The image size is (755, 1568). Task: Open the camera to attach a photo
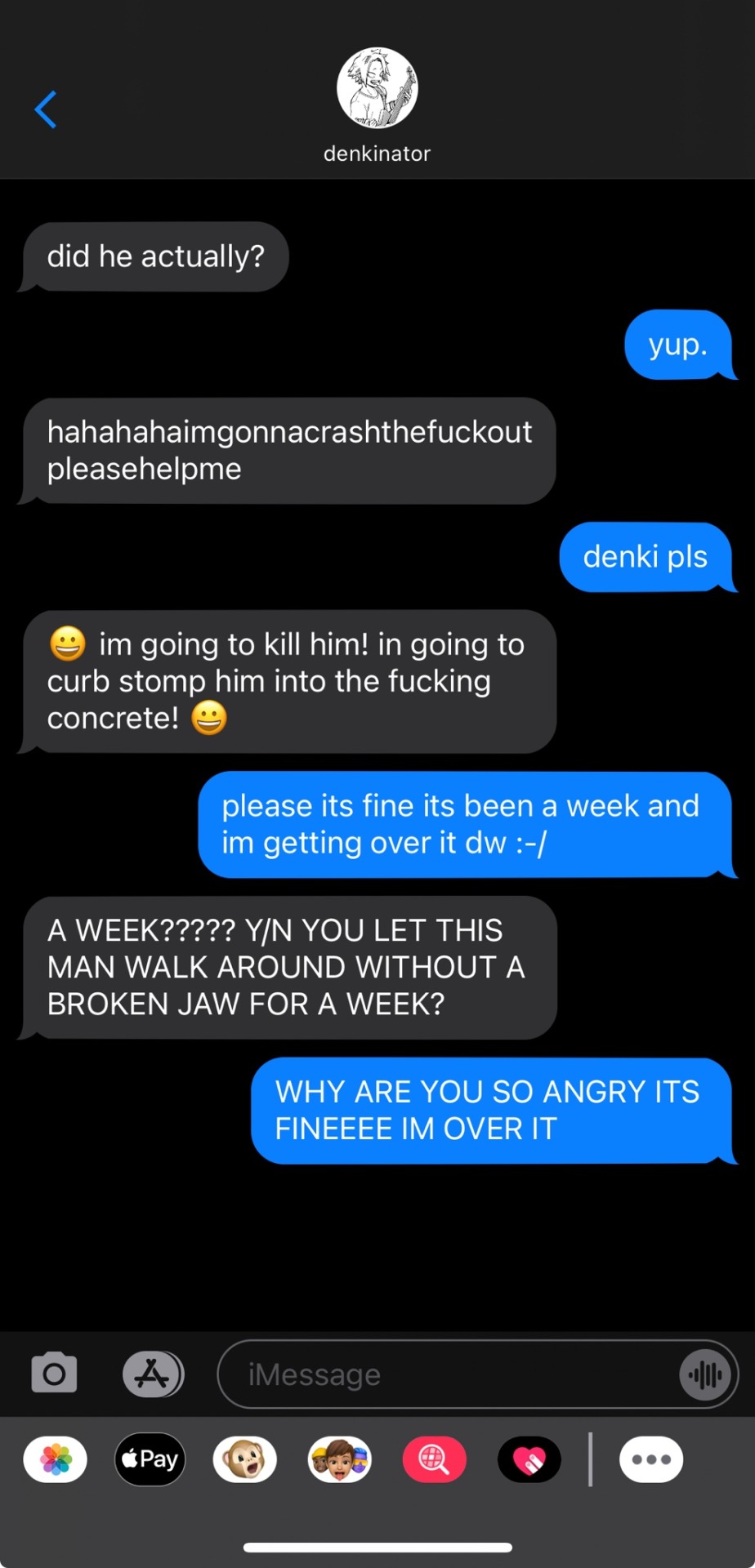click(54, 1374)
